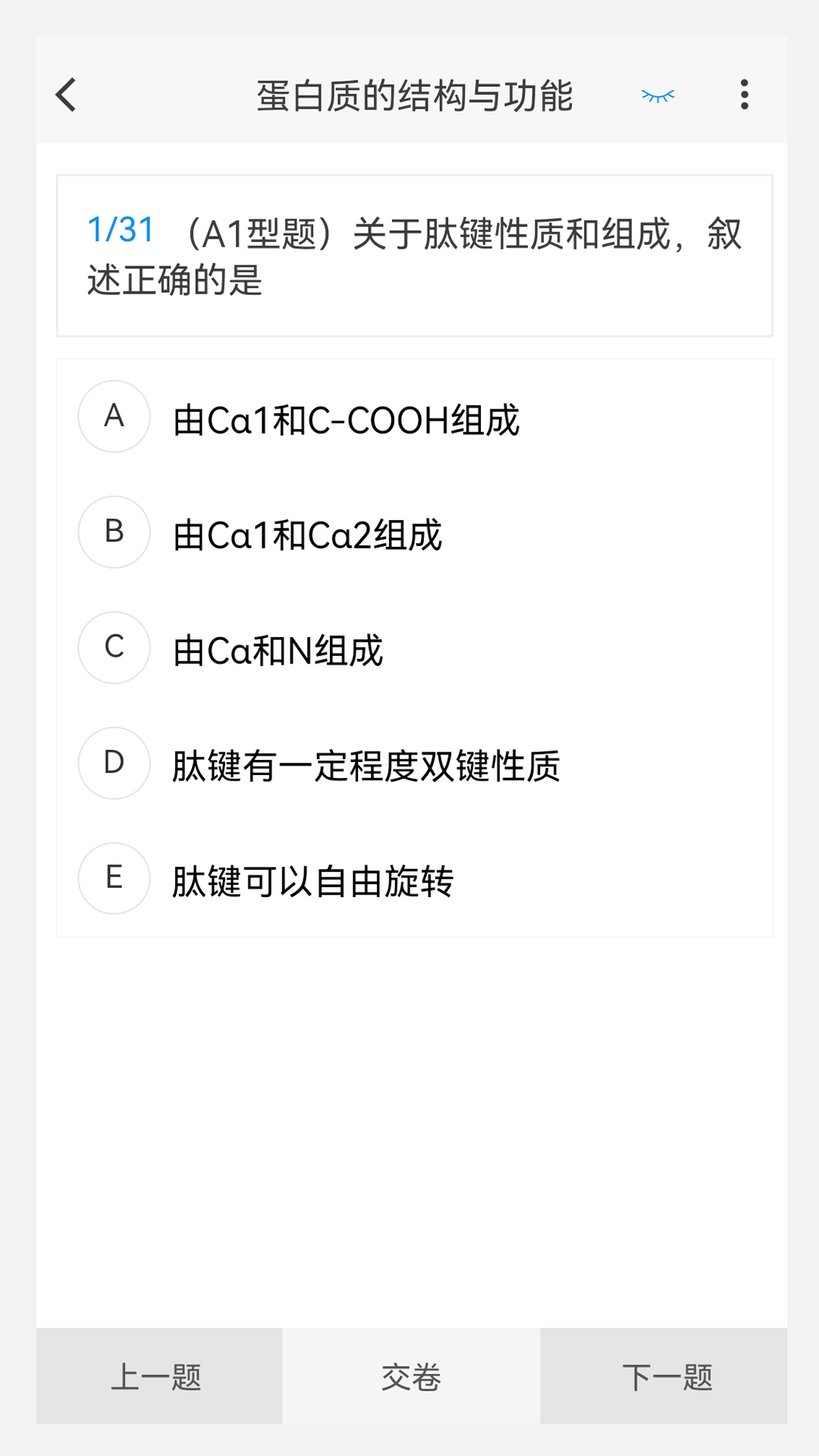Tap the question text card
The image size is (819, 1456).
click(416, 255)
